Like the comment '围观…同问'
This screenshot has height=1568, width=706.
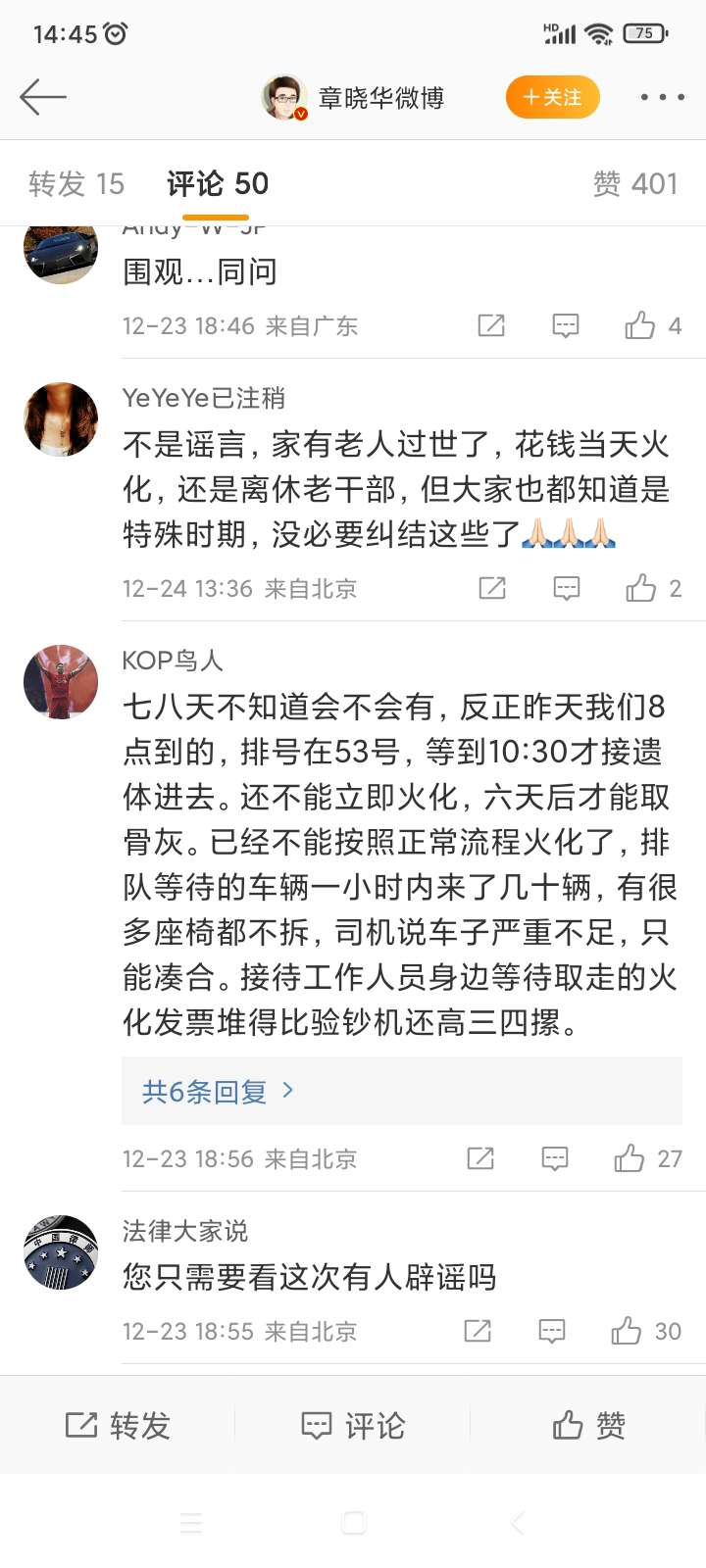click(640, 325)
